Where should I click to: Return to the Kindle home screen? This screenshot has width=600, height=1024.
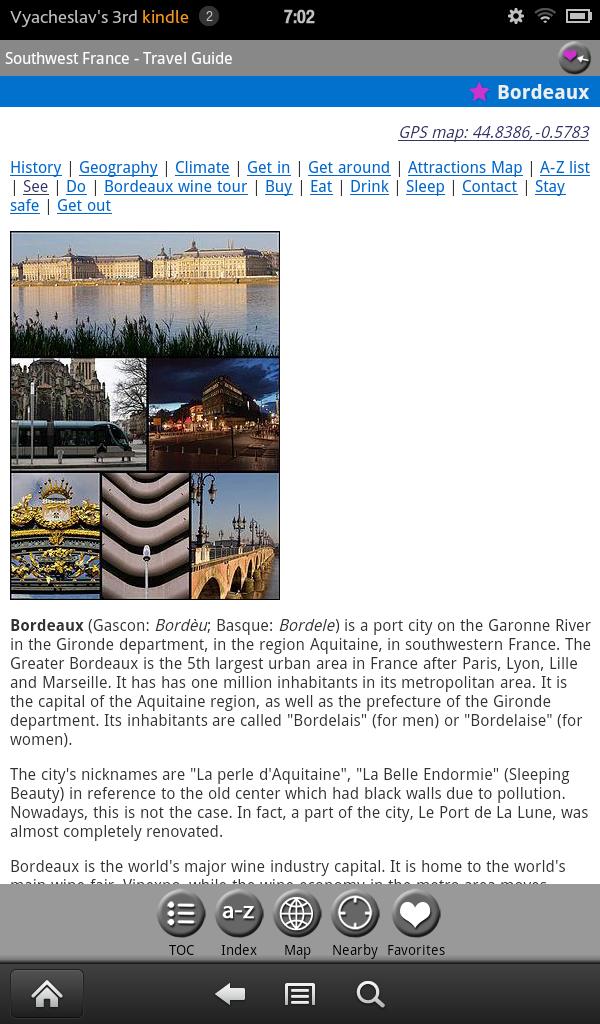pyautogui.click(x=47, y=994)
